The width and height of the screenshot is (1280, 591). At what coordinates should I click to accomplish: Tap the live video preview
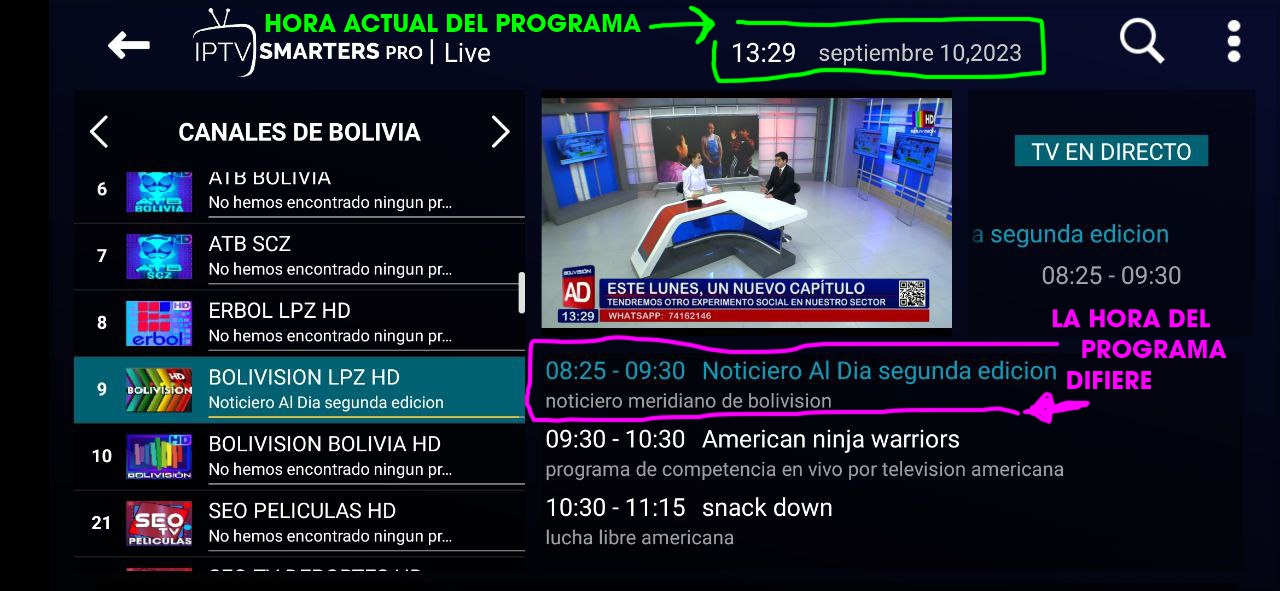(746, 212)
